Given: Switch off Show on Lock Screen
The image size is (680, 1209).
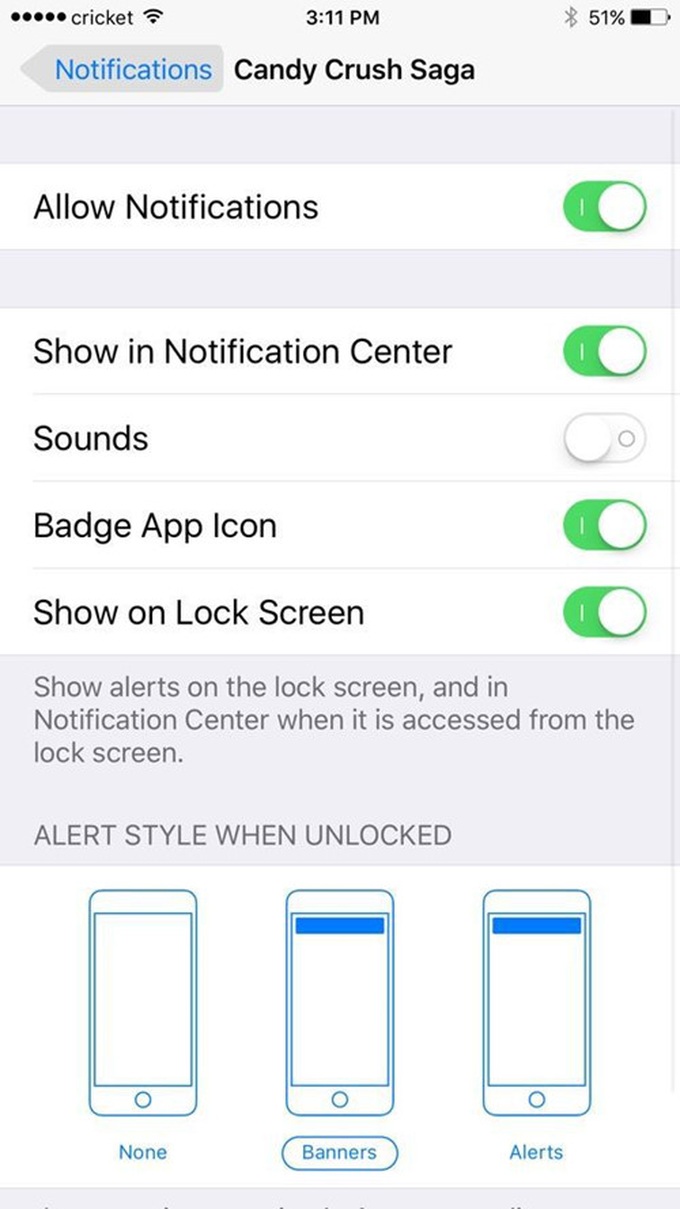Looking at the screenshot, I should pyautogui.click(x=604, y=612).
